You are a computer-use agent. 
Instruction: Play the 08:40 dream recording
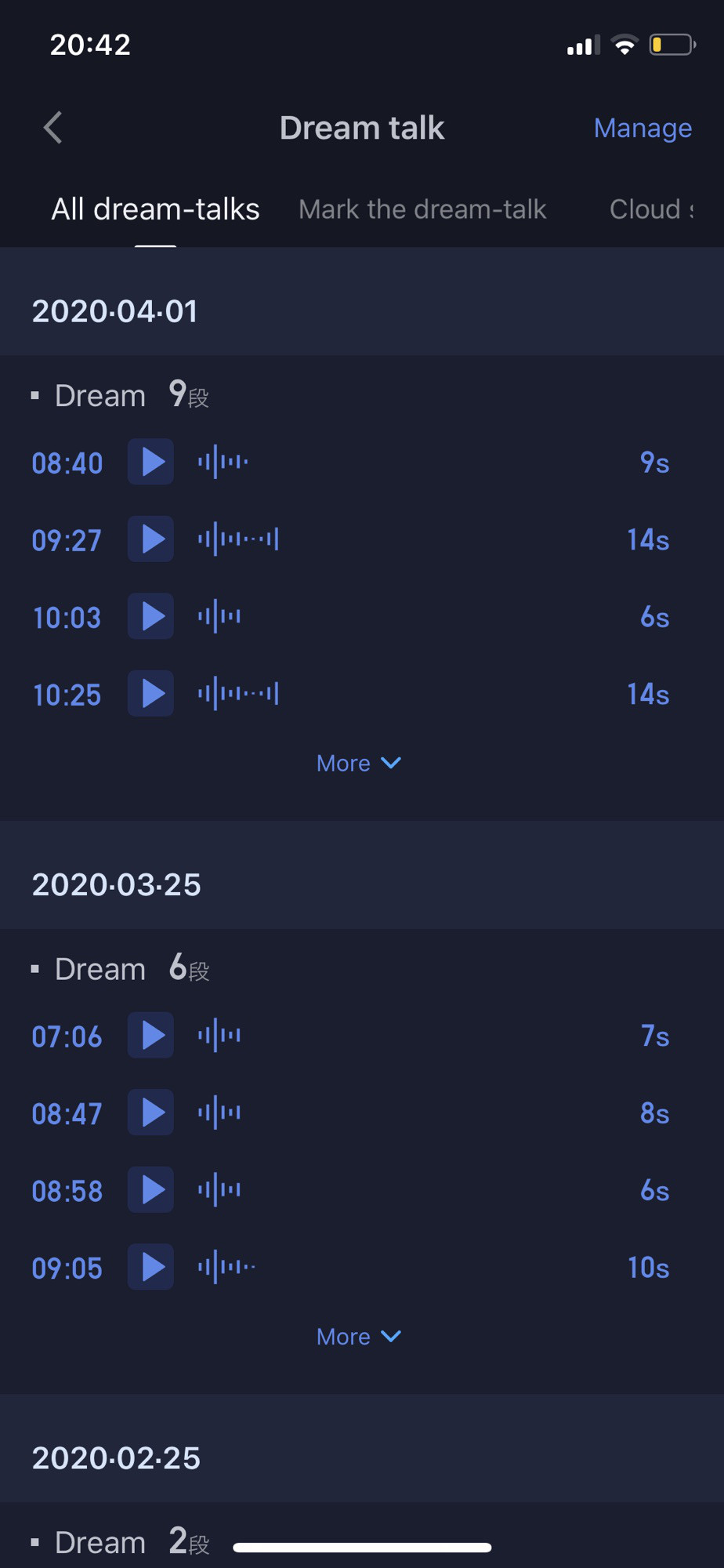click(x=150, y=462)
